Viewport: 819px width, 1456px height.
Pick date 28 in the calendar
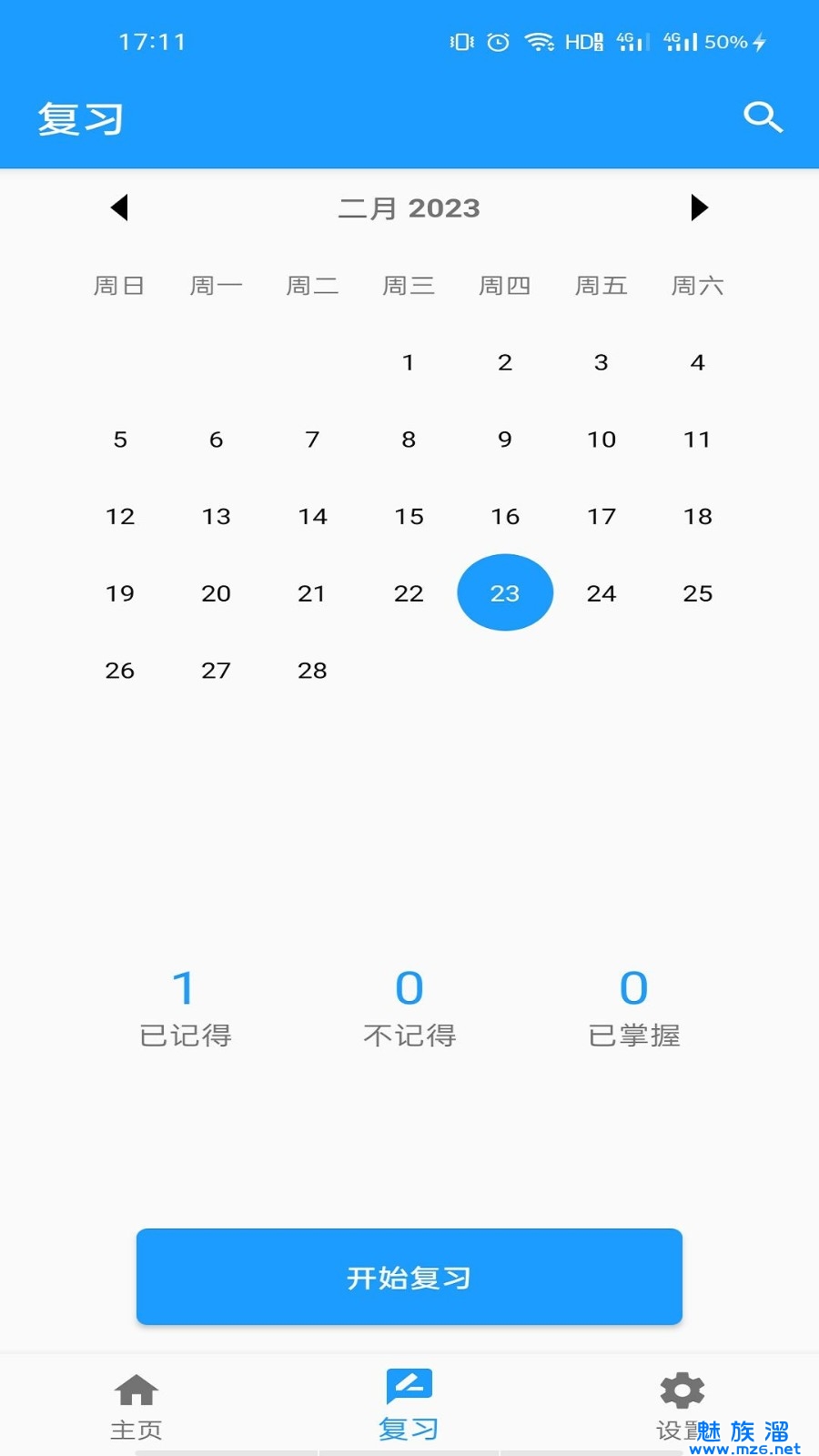tap(312, 671)
